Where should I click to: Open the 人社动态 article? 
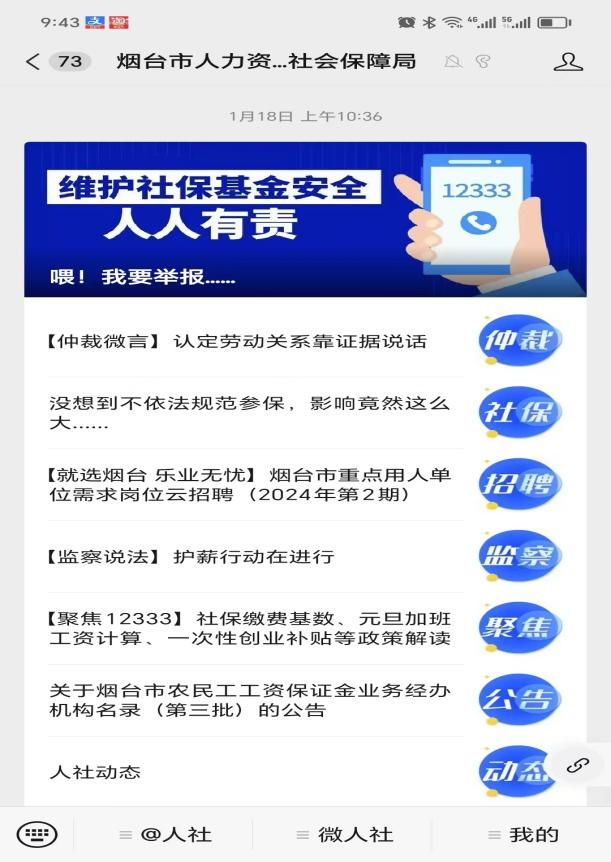(95, 772)
